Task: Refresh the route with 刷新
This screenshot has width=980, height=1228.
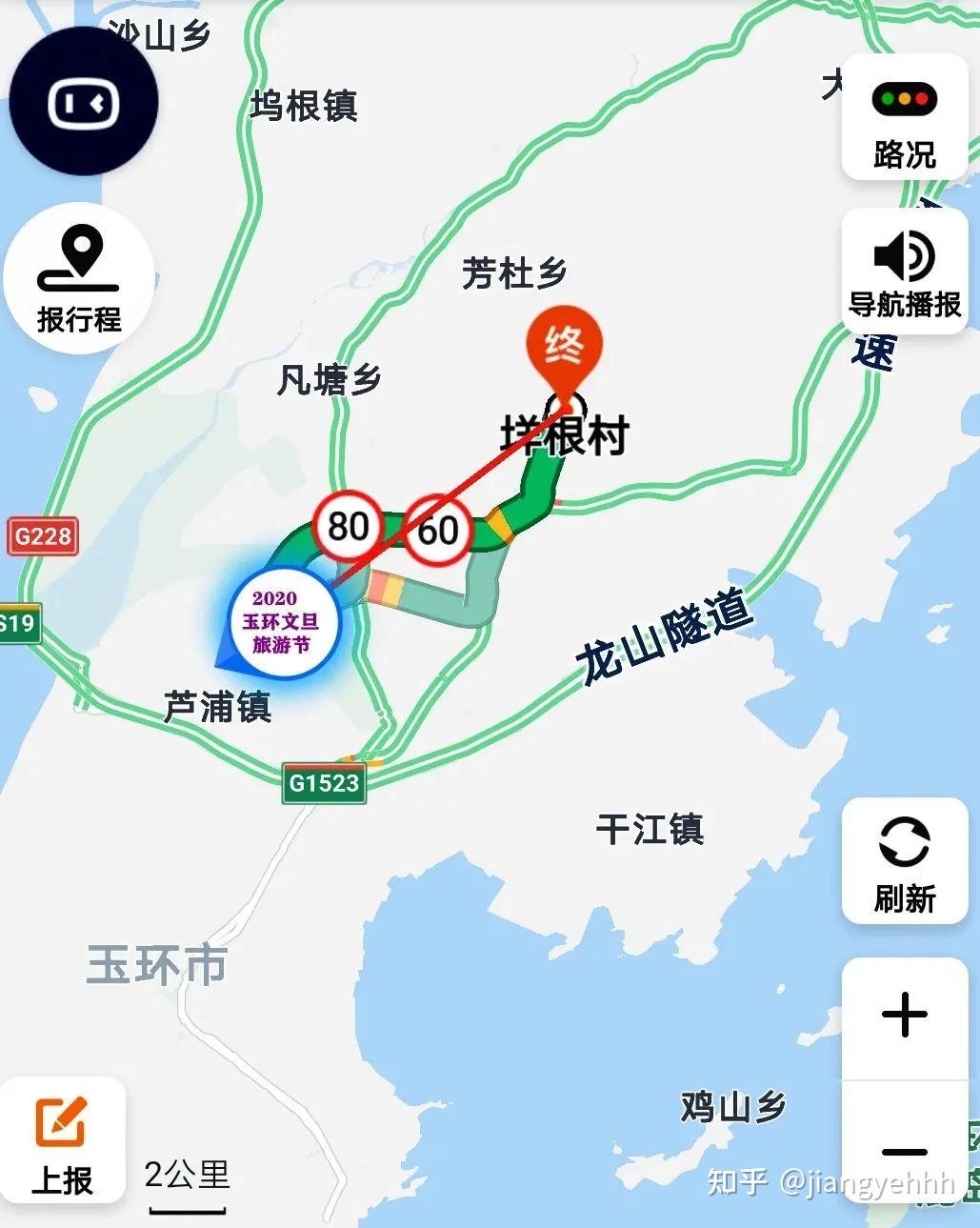Action: [904, 862]
